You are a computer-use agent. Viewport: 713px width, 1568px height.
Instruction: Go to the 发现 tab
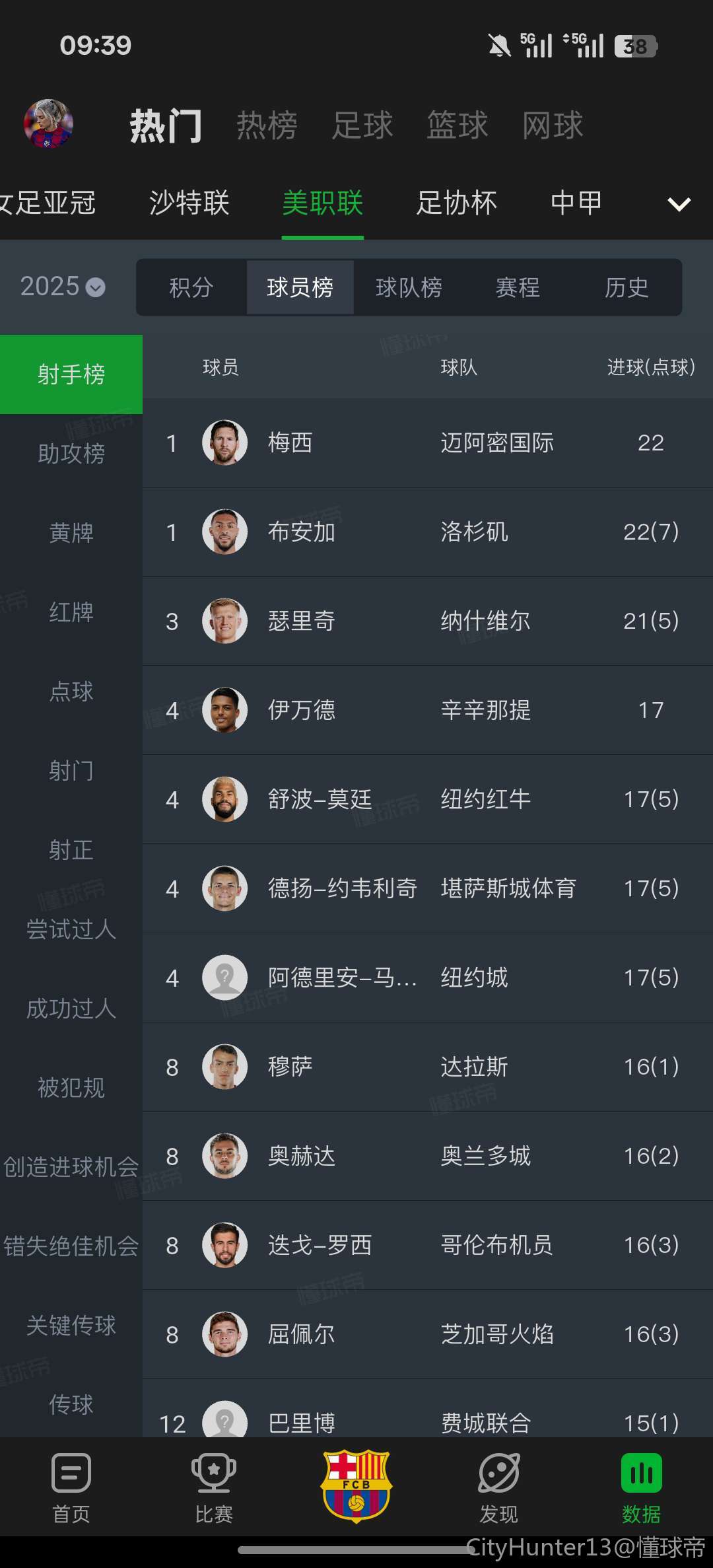pos(499,1489)
